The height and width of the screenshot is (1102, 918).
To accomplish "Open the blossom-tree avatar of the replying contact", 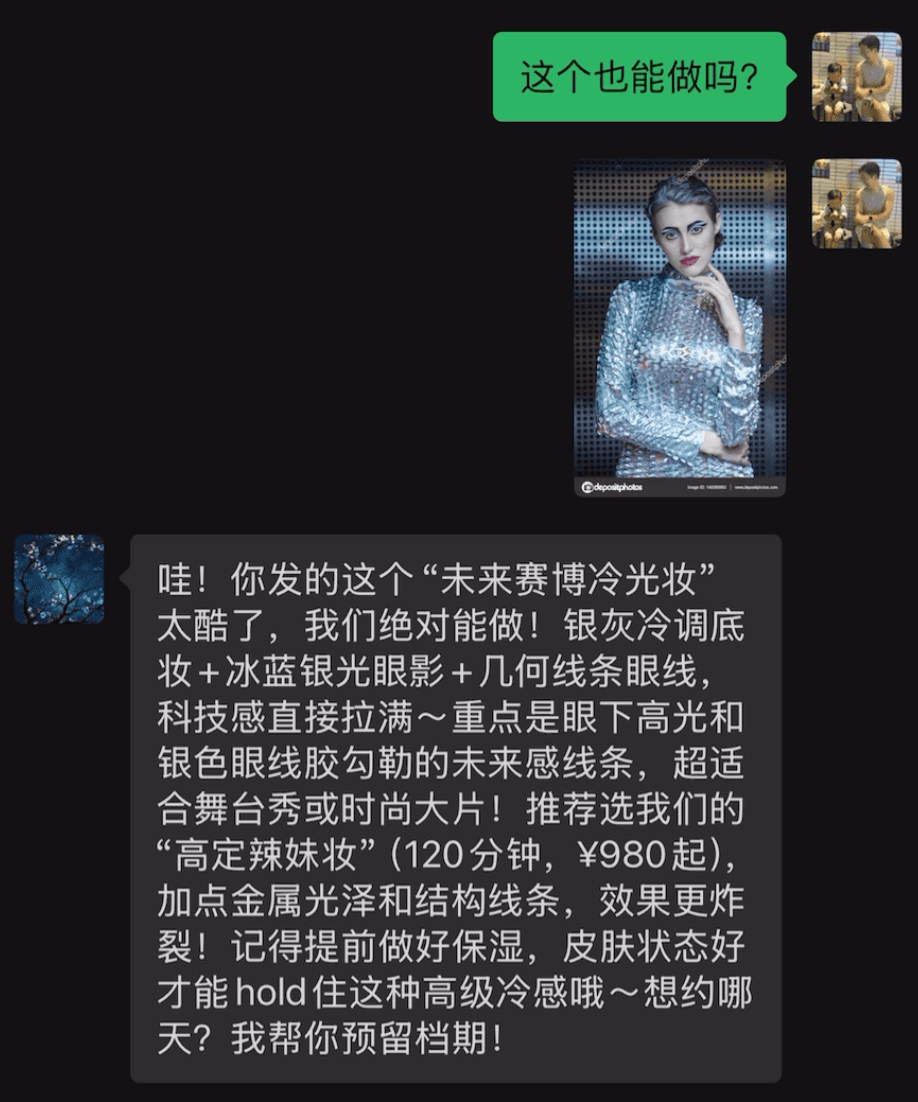I will pyautogui.click(x=59, y=579).
